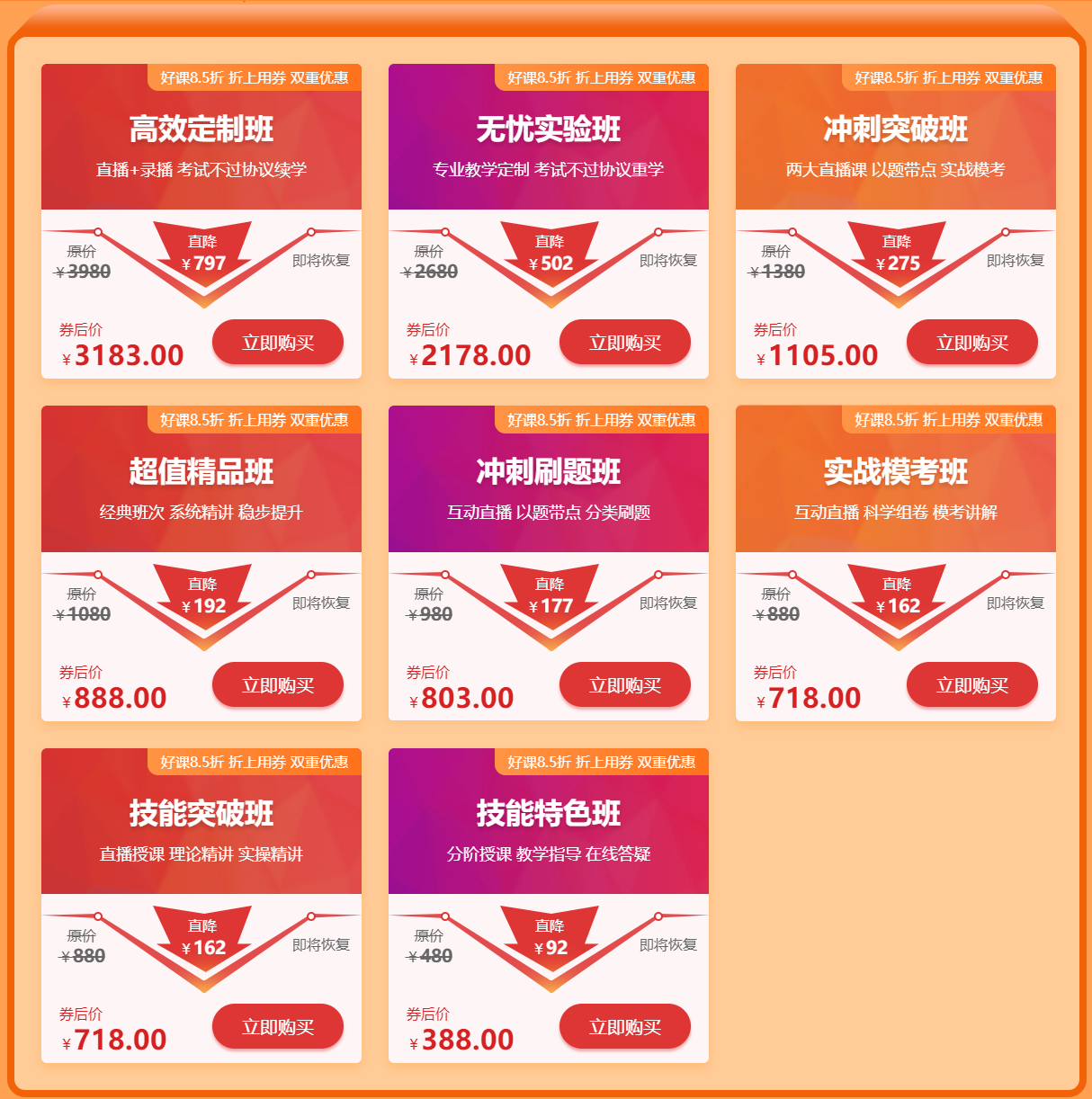The image size is (1092, 1099).
Task: Select 立即购买 on the 超值精品班 card
Action: 278,685
